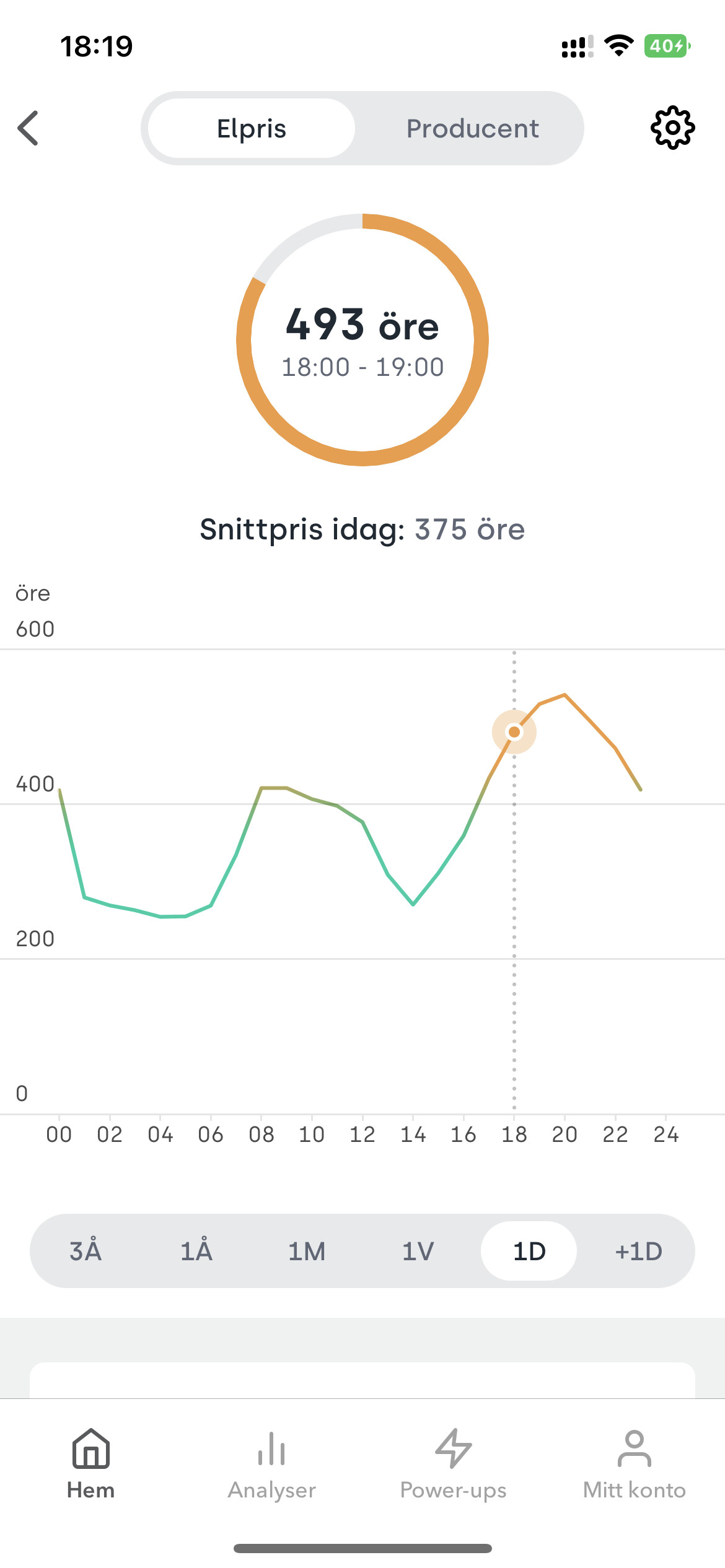Tap the orange price marker on graph

coord(514,732)
